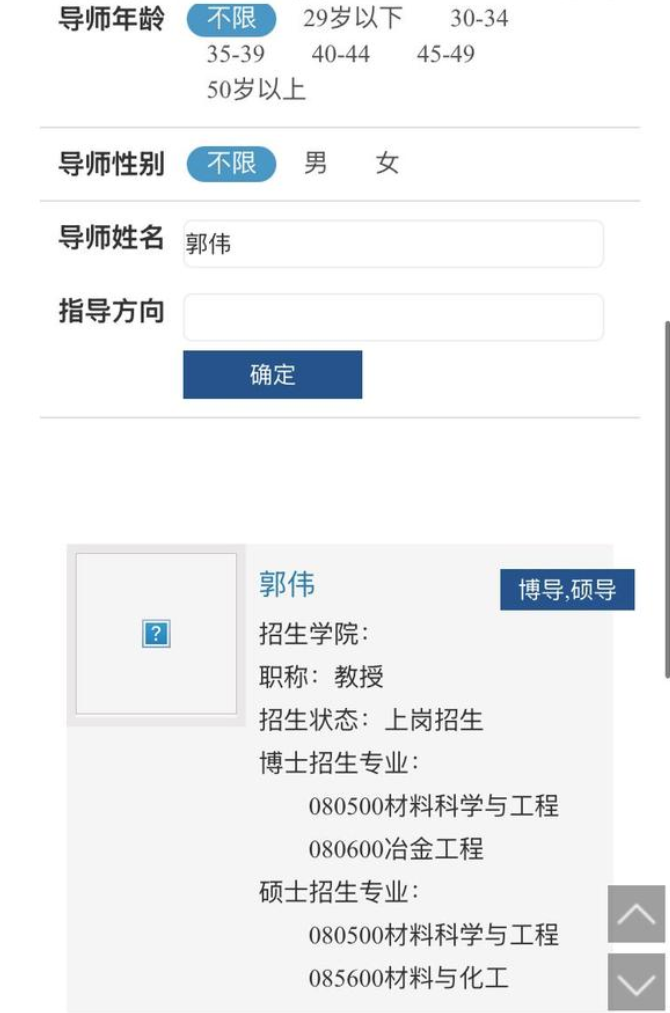Jump up with the up arrow button
This screenshot has width=670, height=1013.
(x=636, y=914)
